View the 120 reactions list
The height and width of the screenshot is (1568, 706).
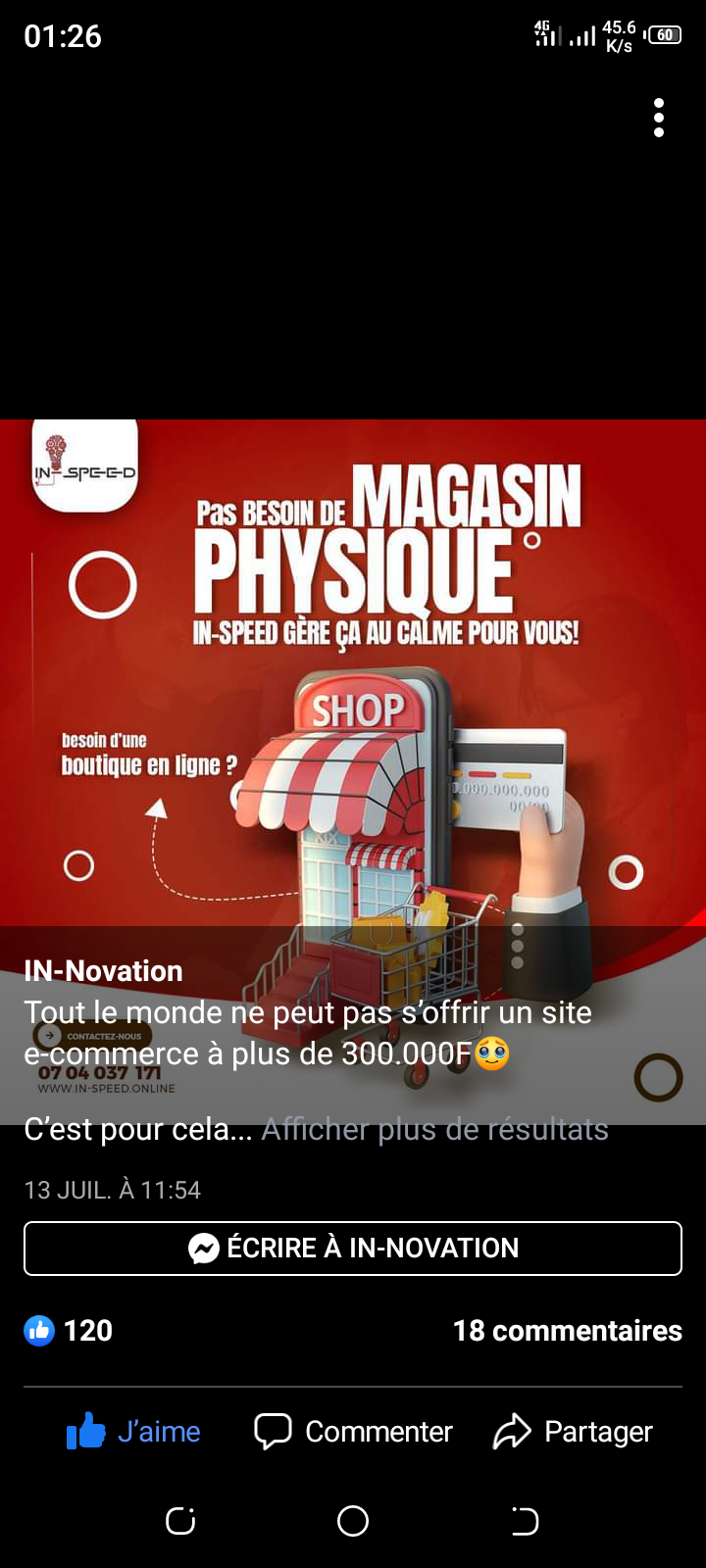coord(69,1330)
